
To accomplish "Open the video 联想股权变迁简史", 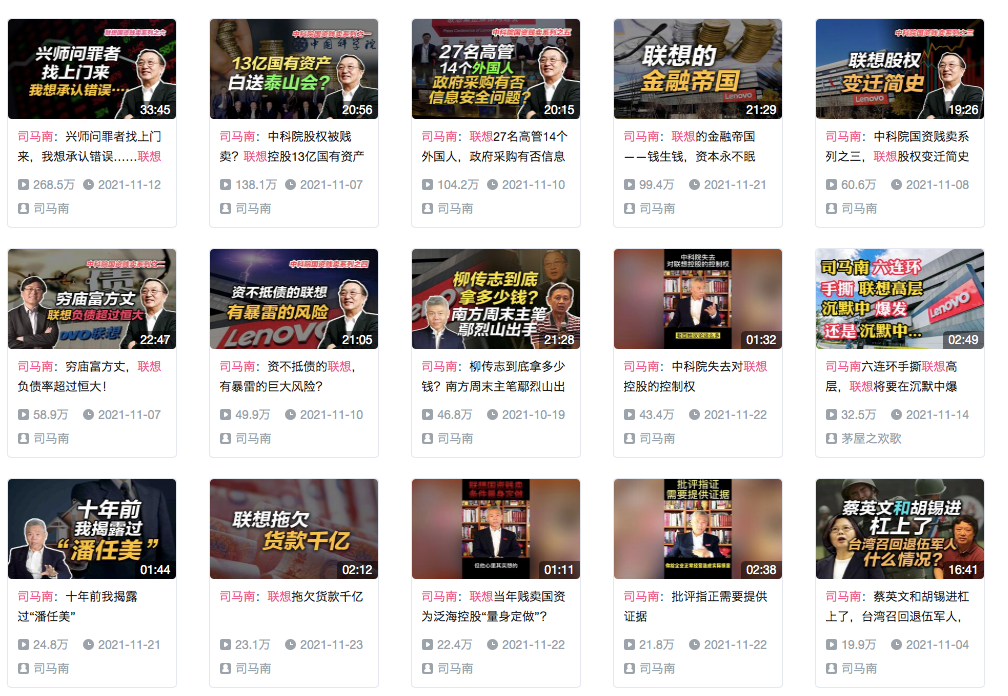I will click(900, 69).
